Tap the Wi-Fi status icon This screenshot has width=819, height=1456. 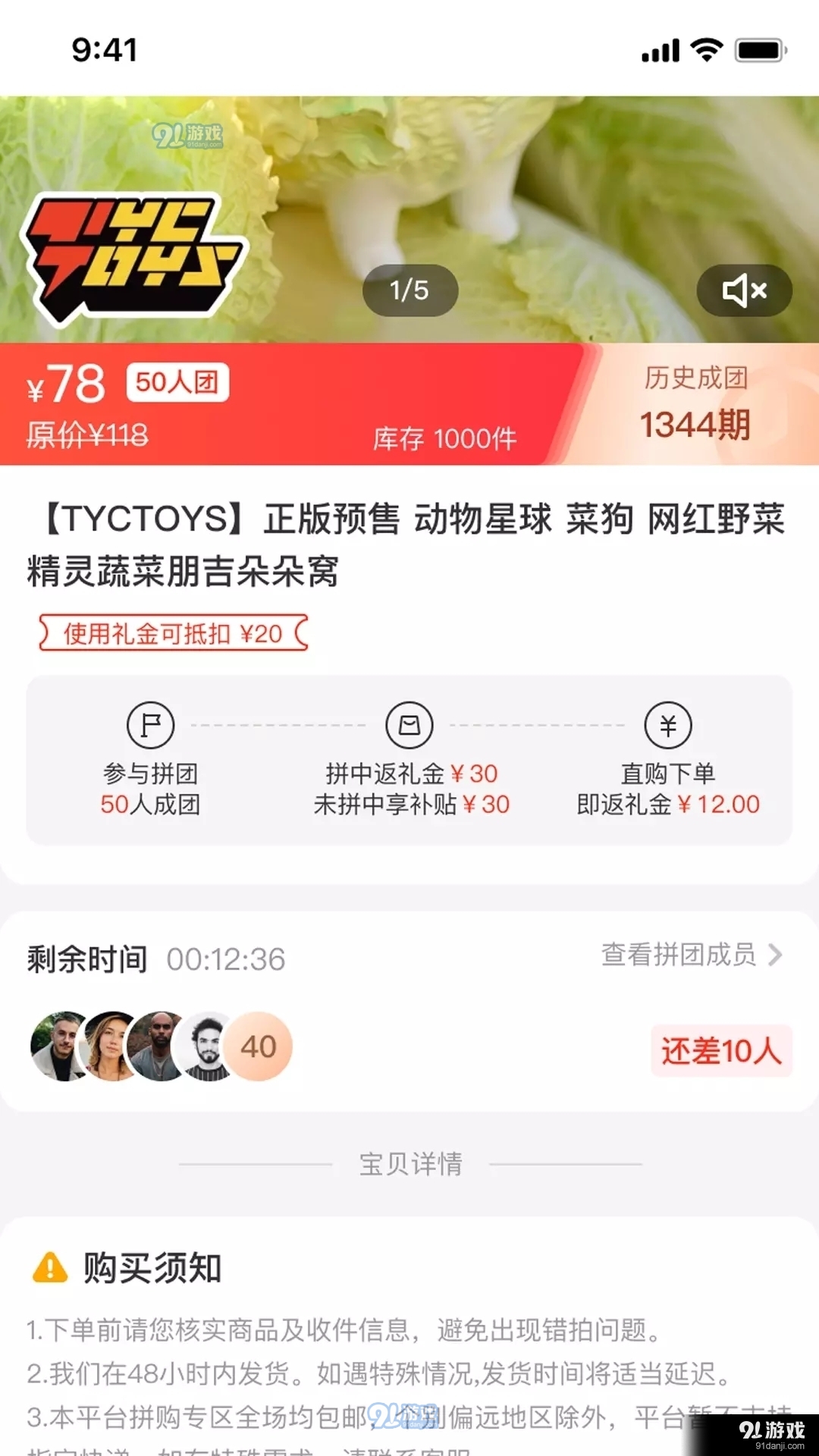coord(706,50)
